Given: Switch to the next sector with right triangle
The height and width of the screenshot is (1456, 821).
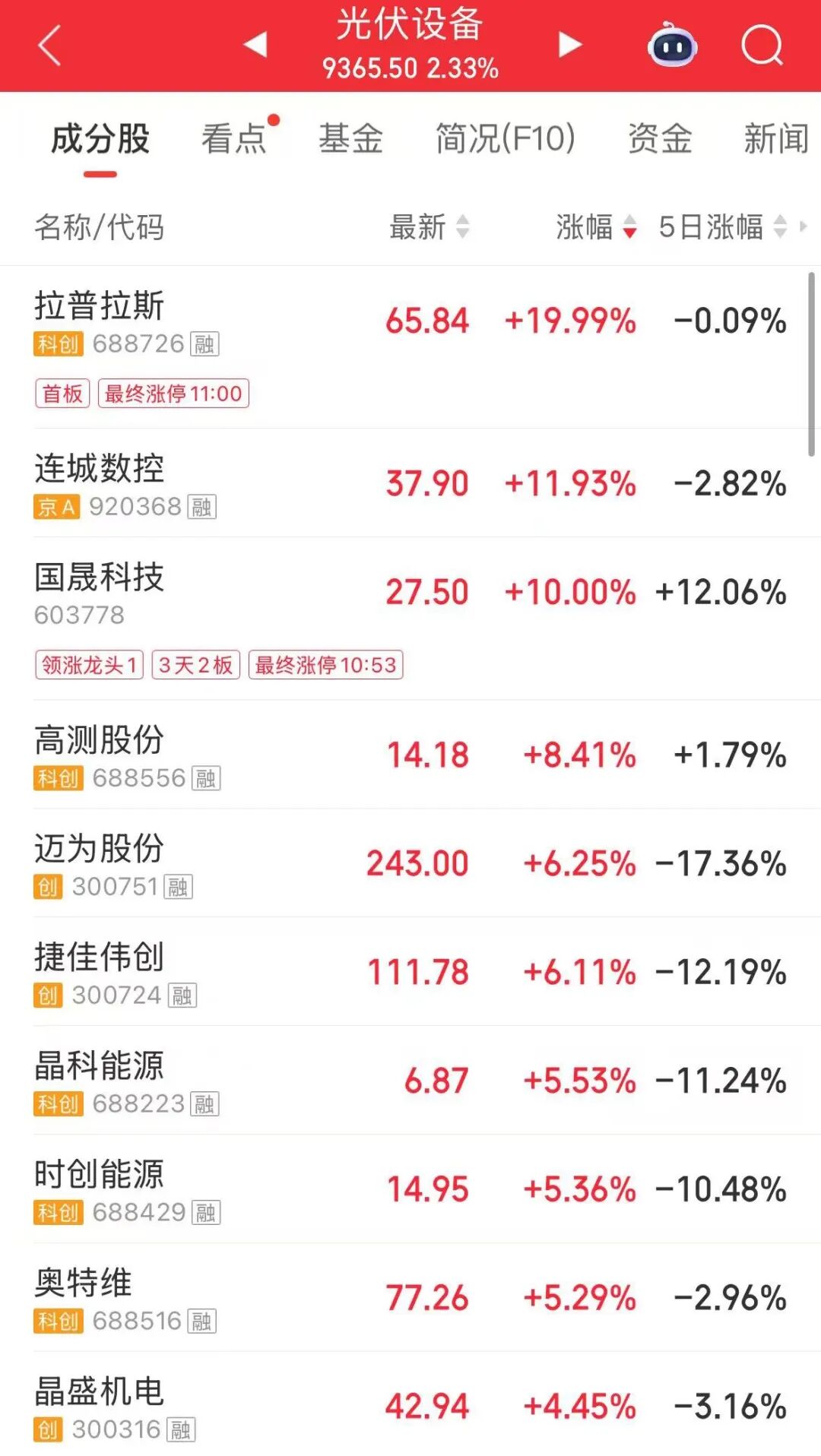Looking at the screenshot, I should pyautogui.click(x=569, y=45).
